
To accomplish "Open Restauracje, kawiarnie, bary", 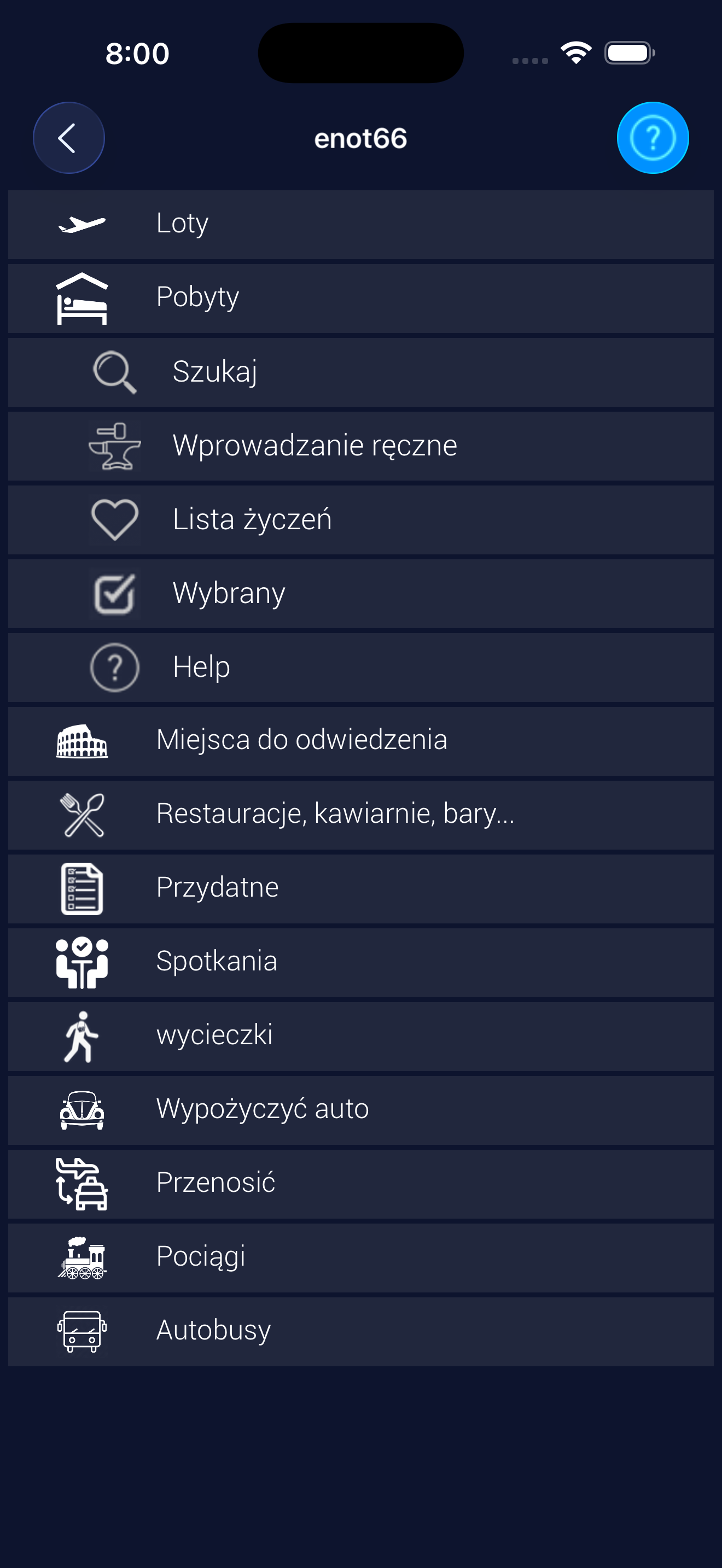I will point(360,815).
